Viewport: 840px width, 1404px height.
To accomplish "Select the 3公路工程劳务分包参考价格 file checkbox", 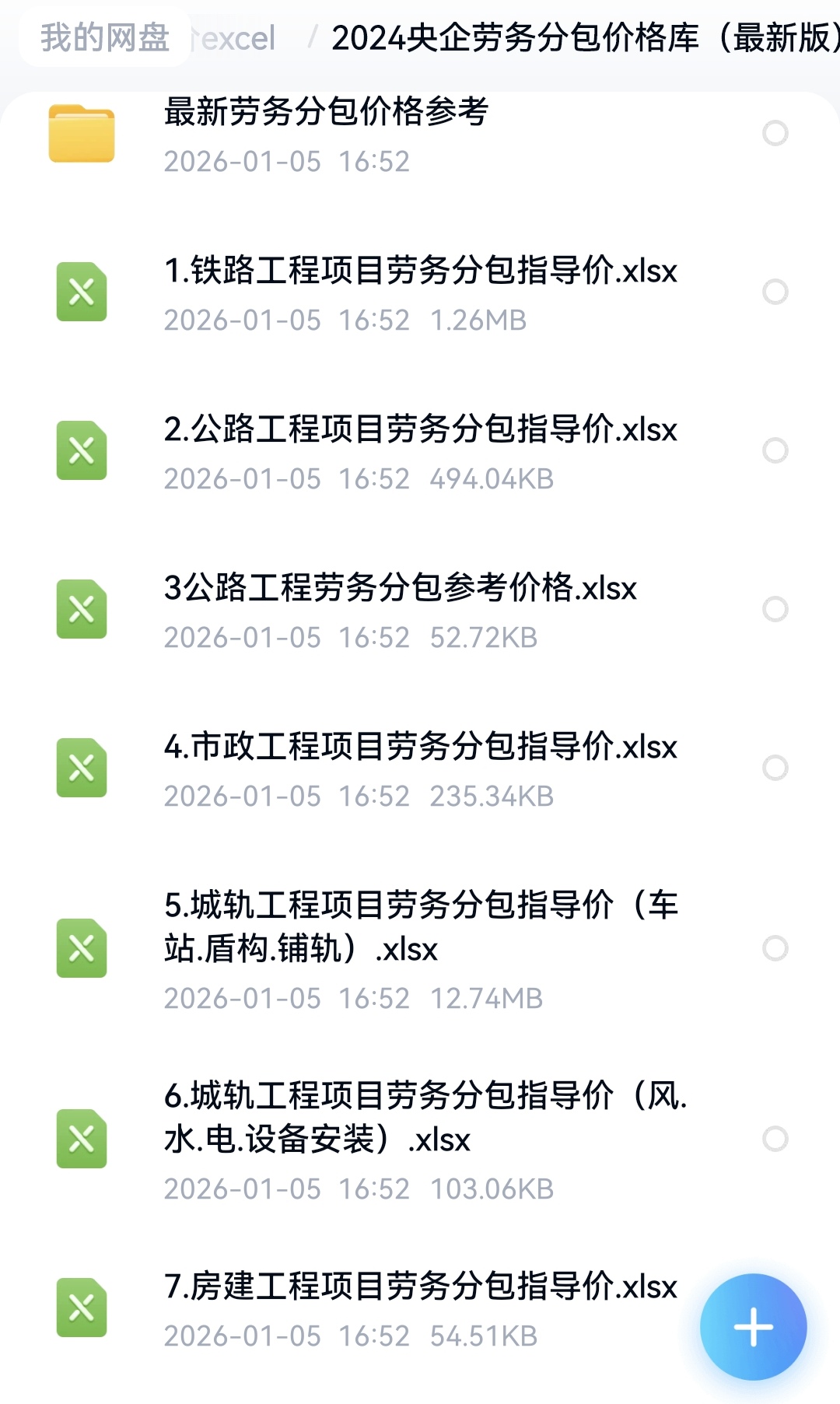I will [775, 609].
